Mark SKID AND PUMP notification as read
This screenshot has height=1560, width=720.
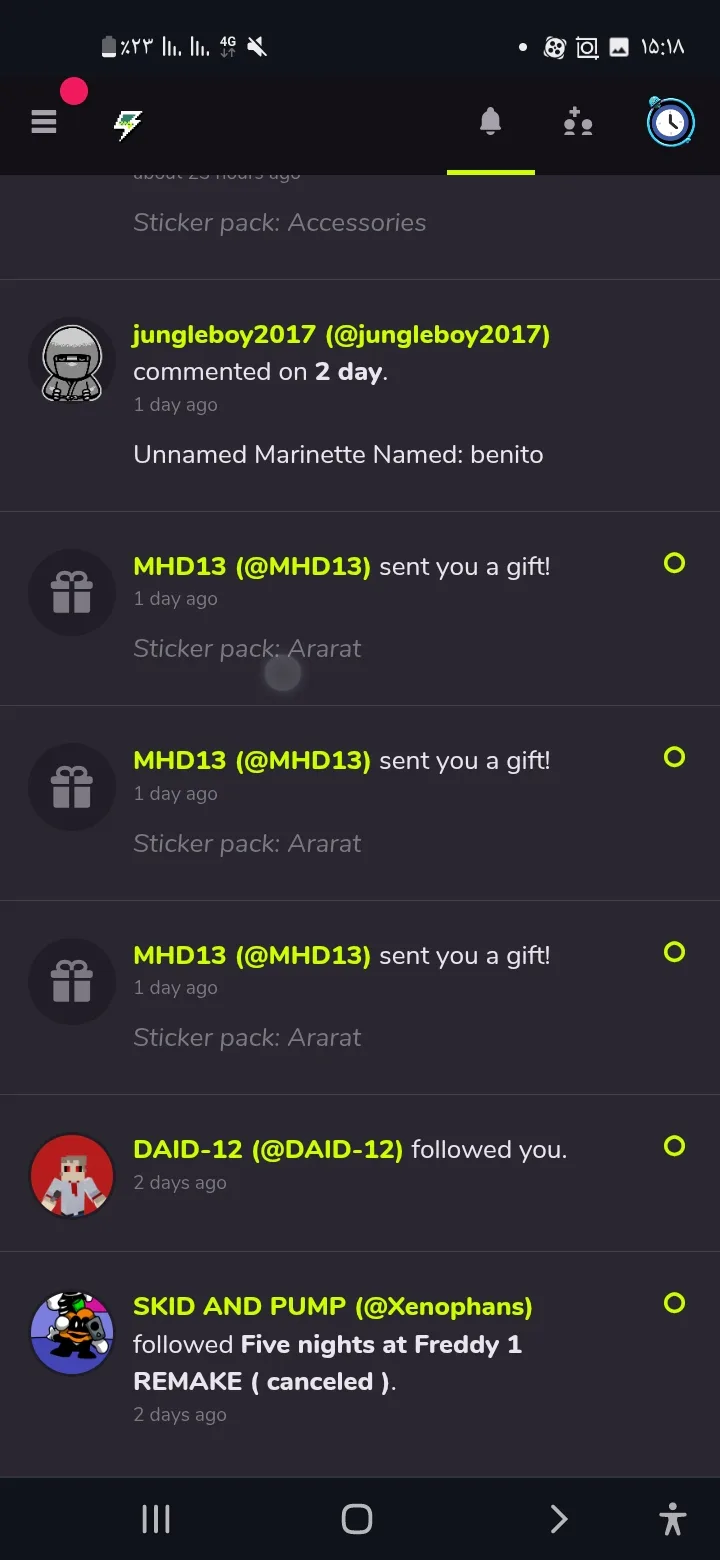click(x=675, y=1303)
